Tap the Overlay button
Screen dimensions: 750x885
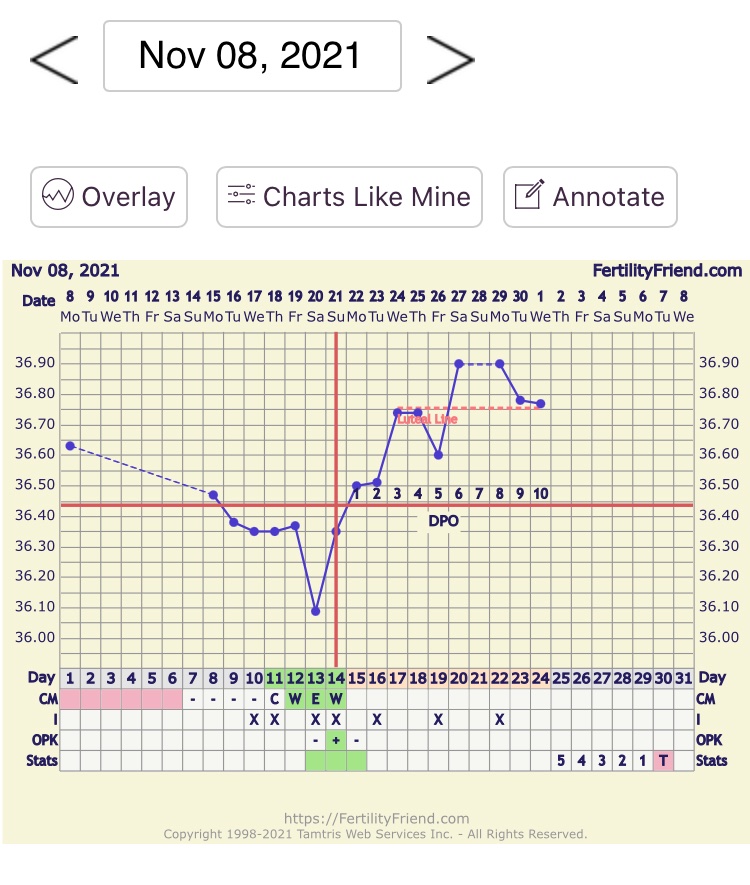109,197
